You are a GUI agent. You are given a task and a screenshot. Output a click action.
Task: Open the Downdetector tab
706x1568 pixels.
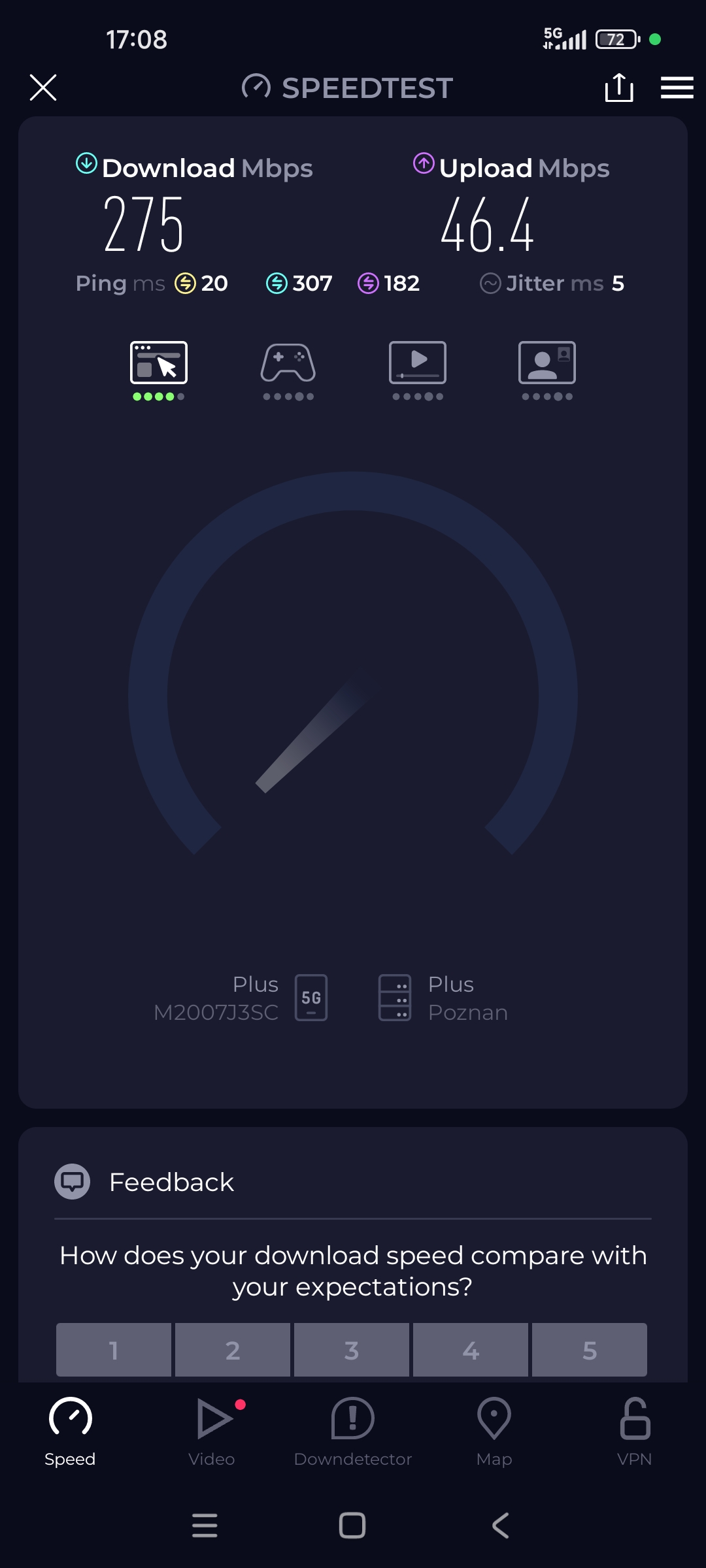[x=353, y=1432]
